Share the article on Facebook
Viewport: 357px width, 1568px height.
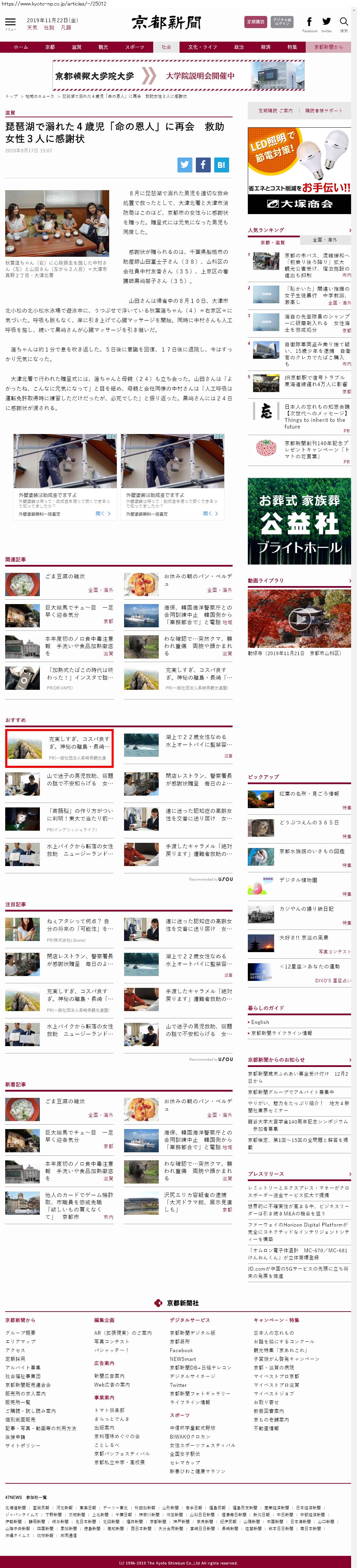[203, 164]
